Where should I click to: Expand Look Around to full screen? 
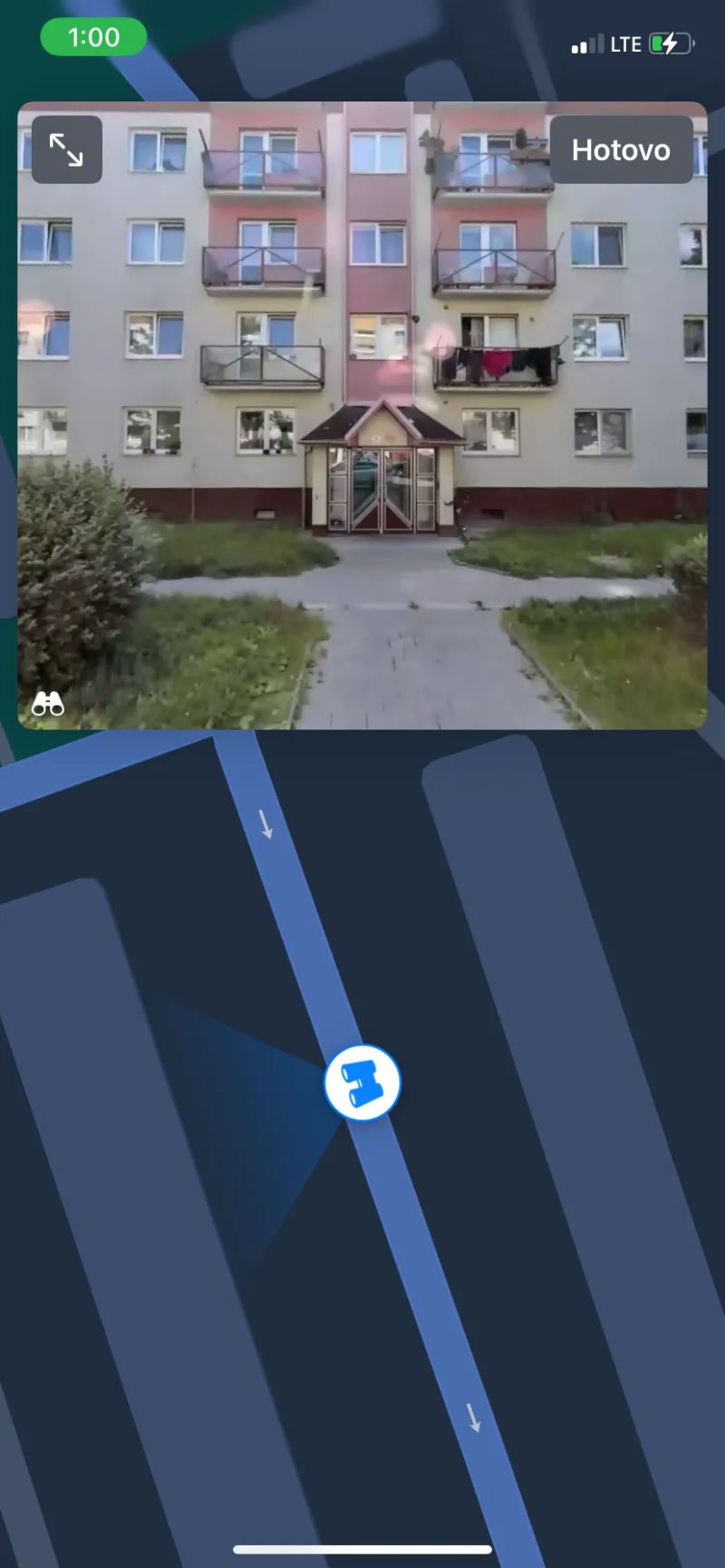tap(66, 149)
